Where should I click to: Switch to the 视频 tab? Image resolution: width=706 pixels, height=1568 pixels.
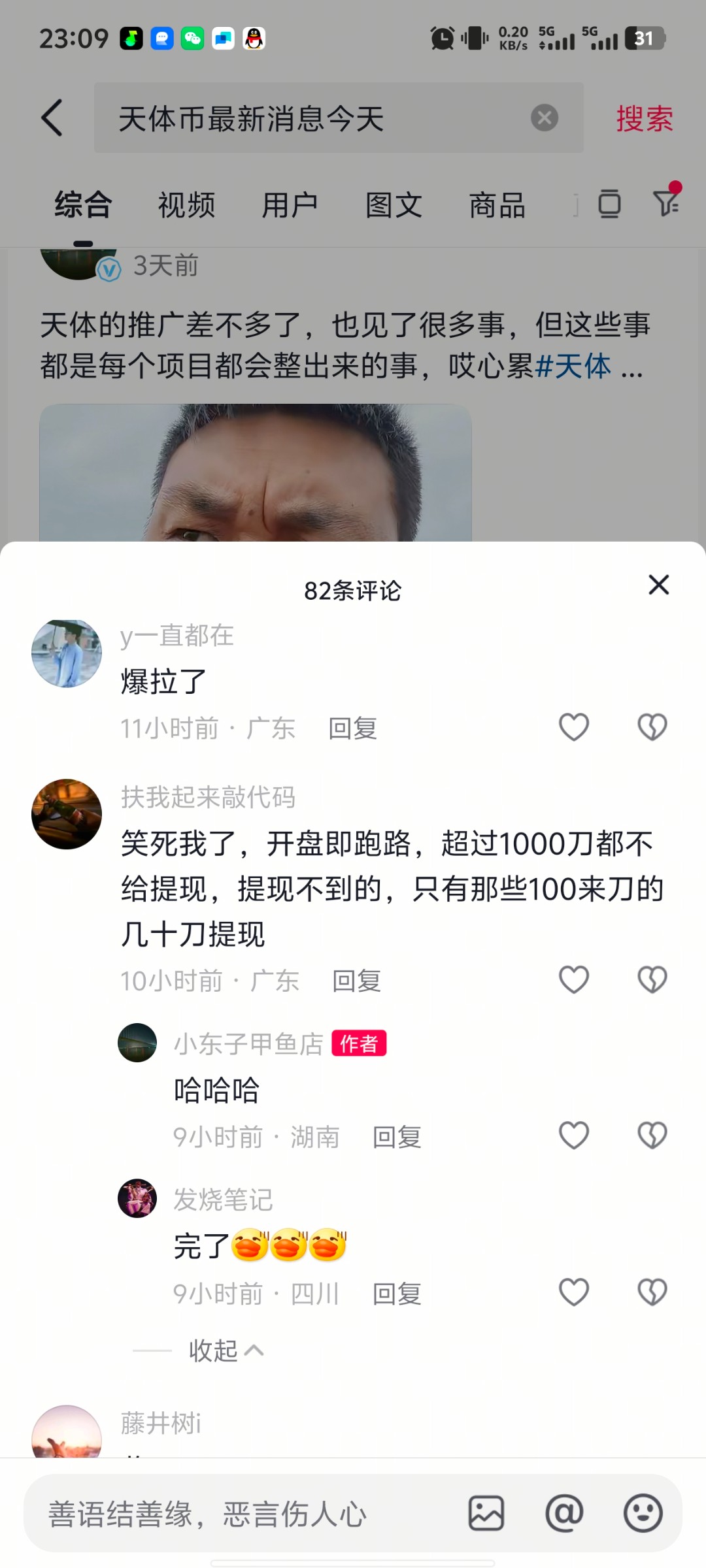186,205
